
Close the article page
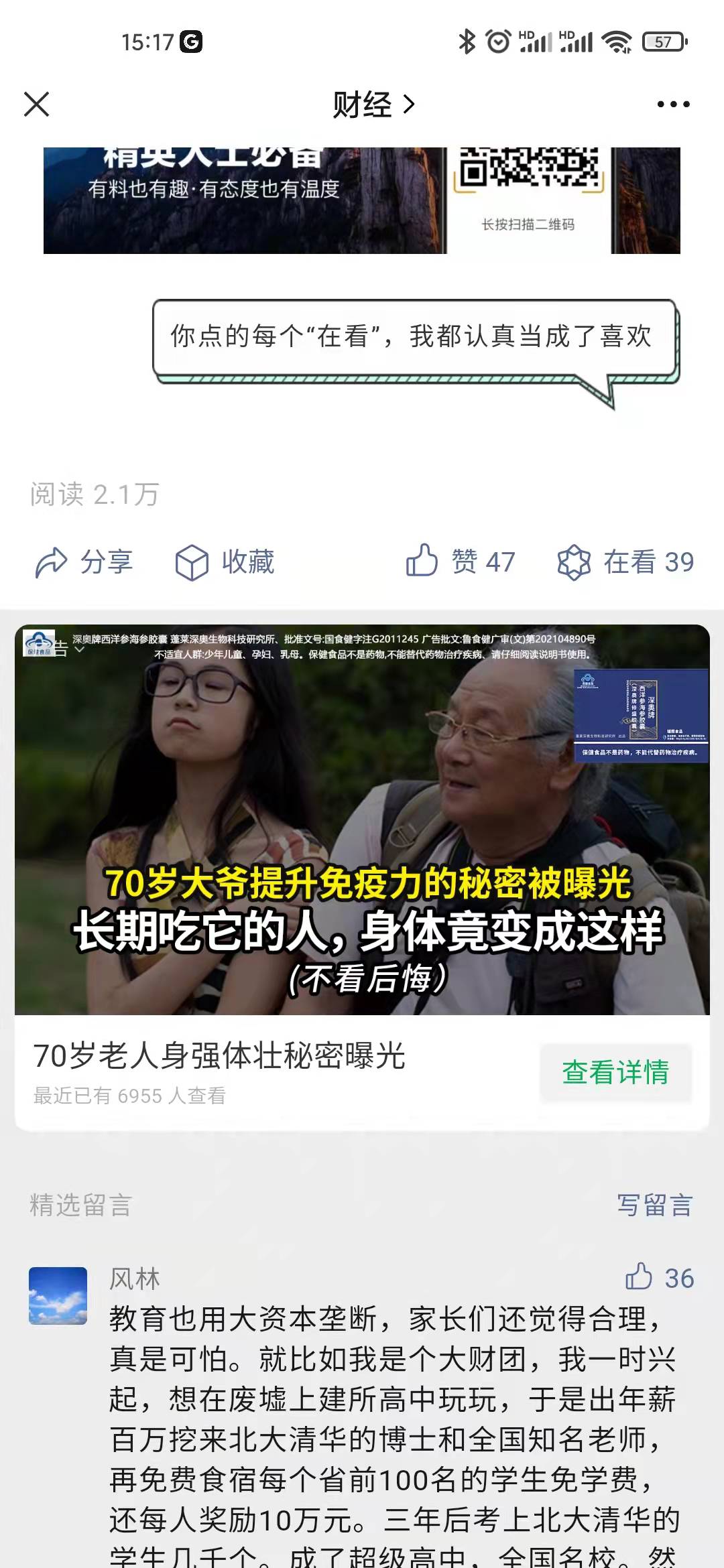36,105
